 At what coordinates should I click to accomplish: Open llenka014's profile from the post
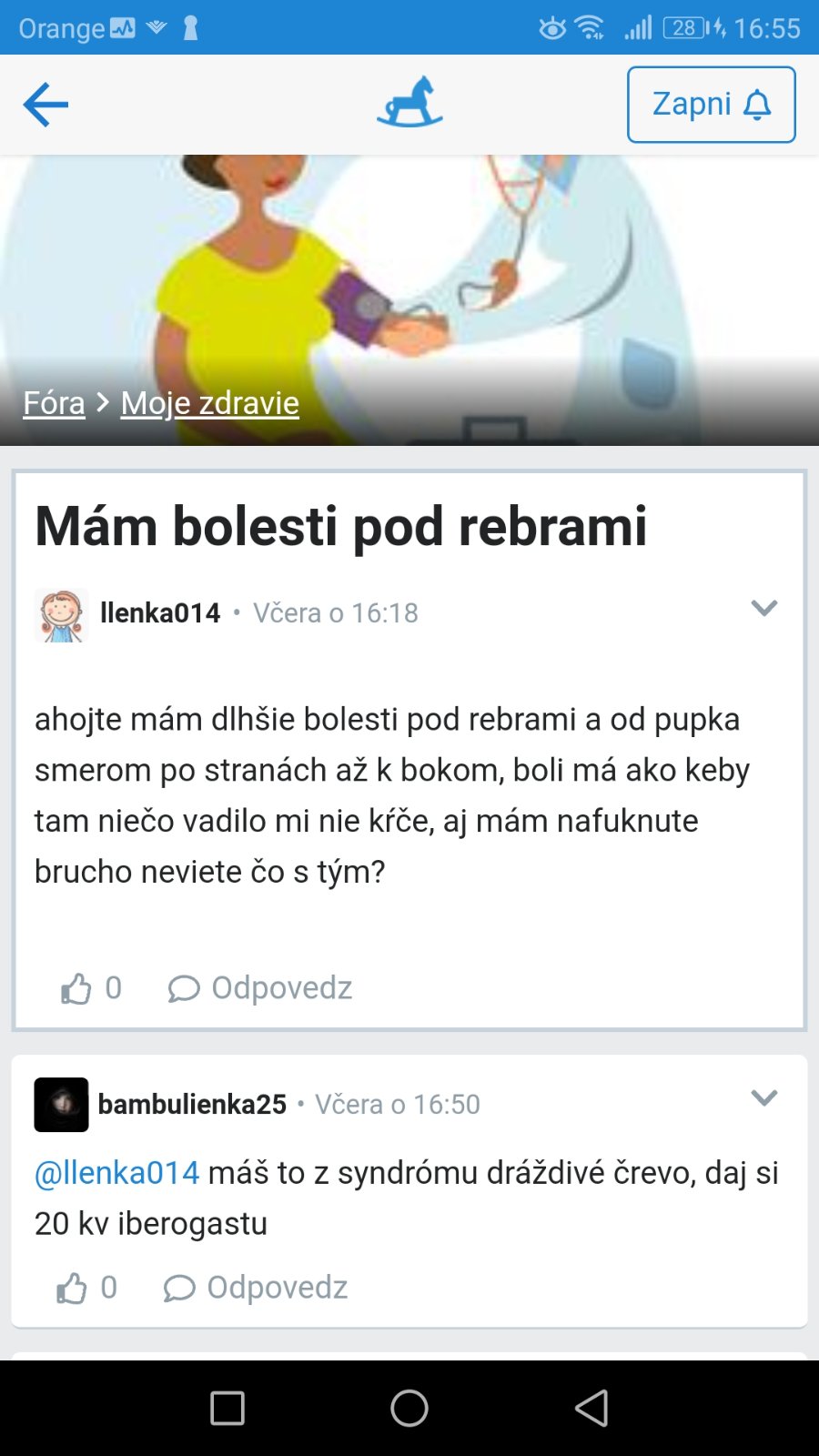159,613
